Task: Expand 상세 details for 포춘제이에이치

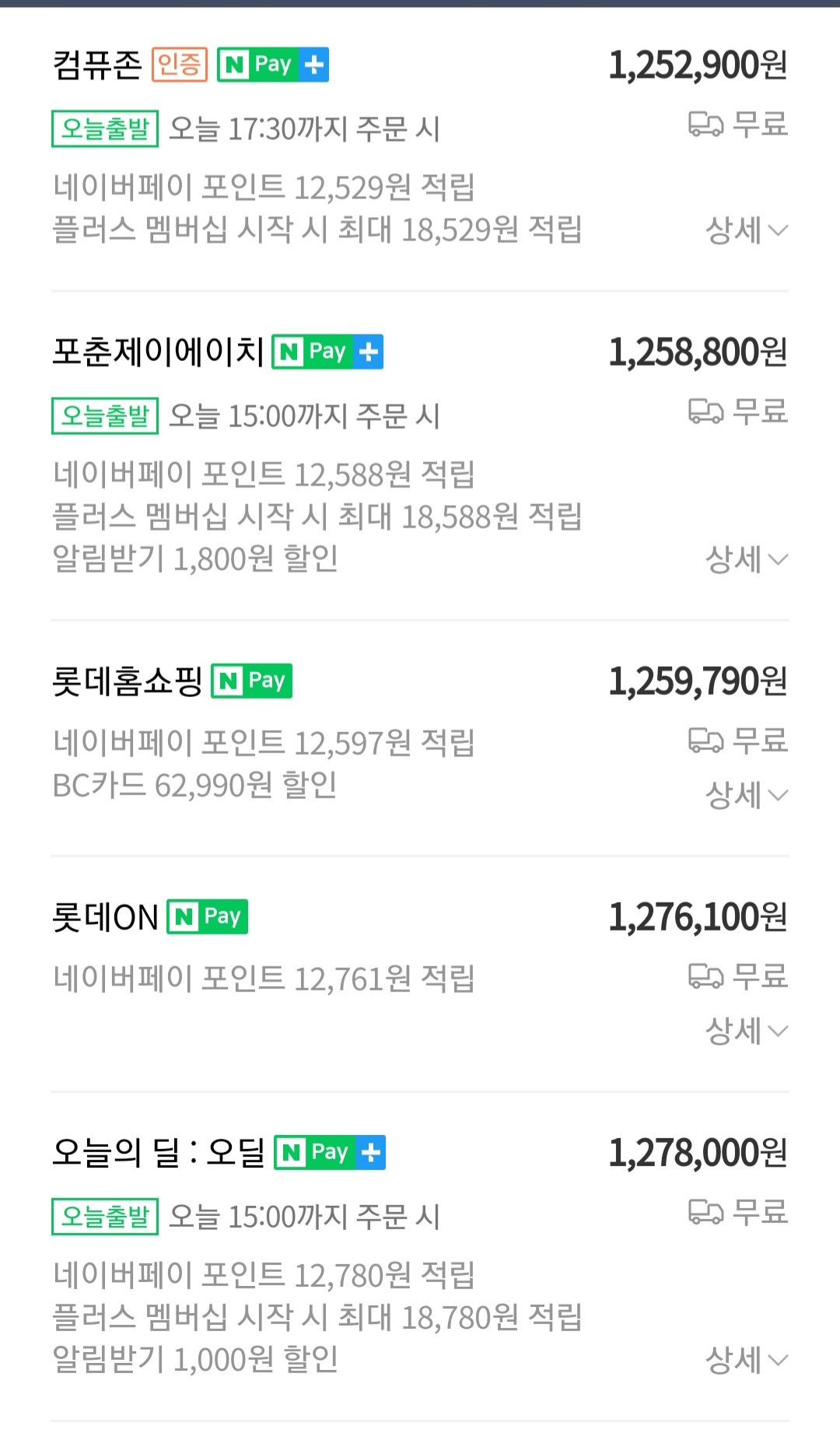Action: click(x=747, y=559)
